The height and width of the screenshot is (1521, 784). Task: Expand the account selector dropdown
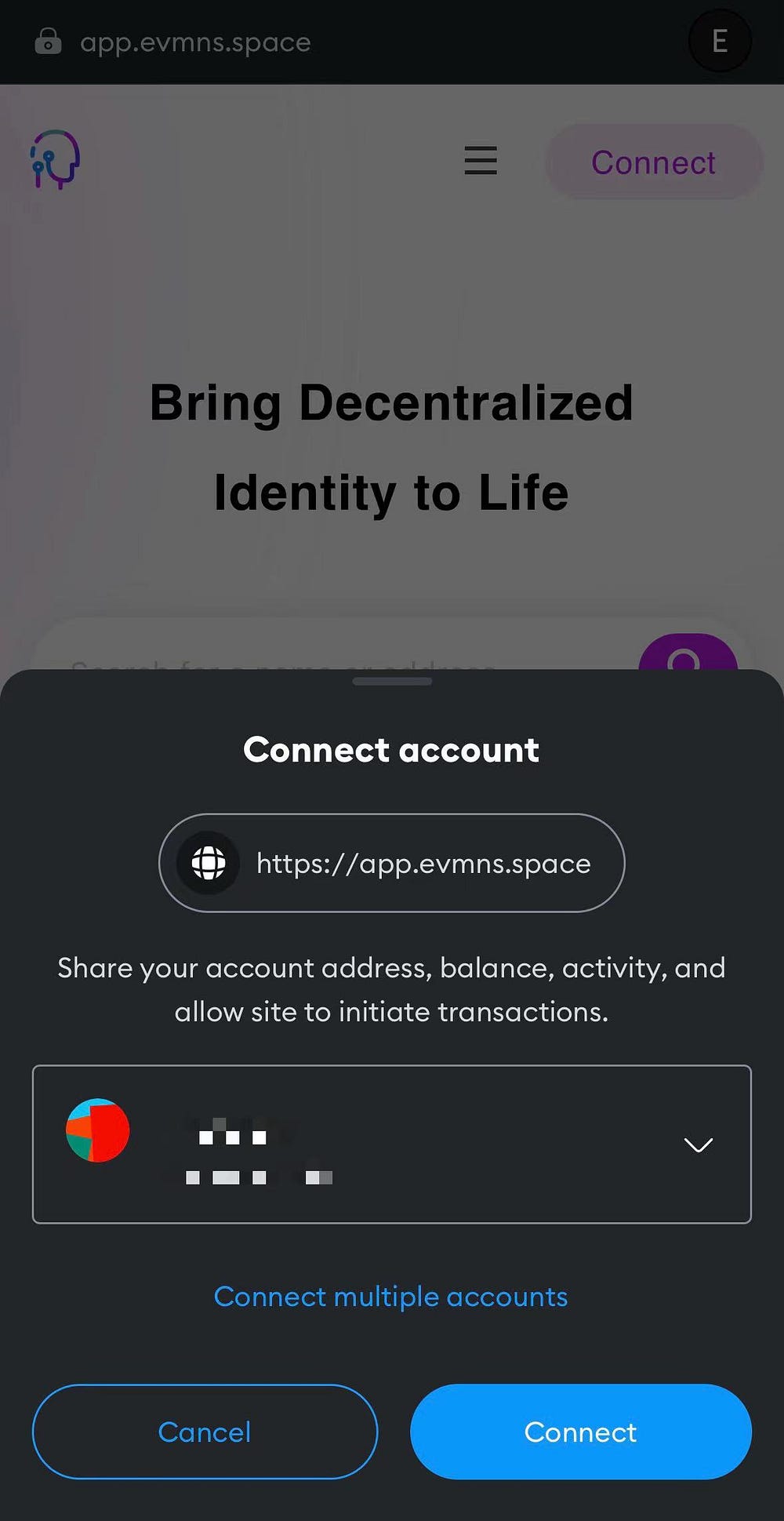(697, 1144)
